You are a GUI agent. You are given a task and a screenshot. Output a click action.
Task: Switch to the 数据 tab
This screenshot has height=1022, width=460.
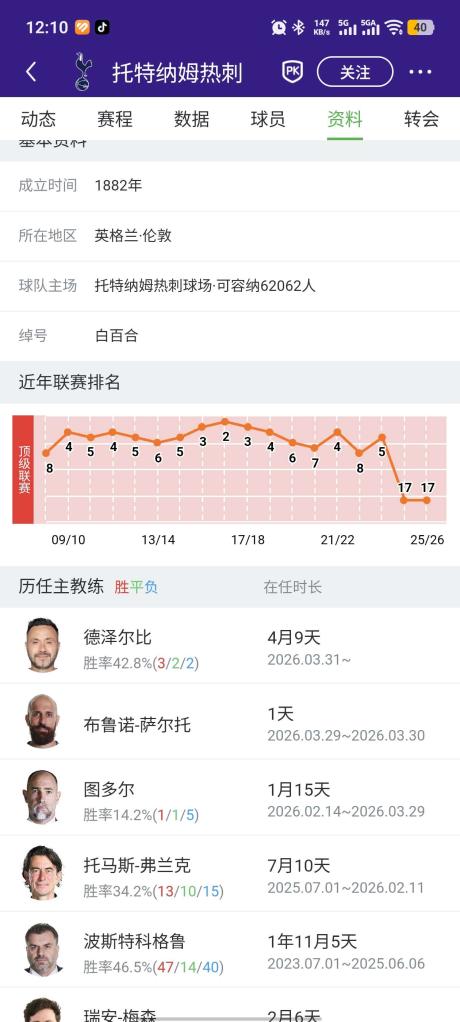click(x=192, y=119)
